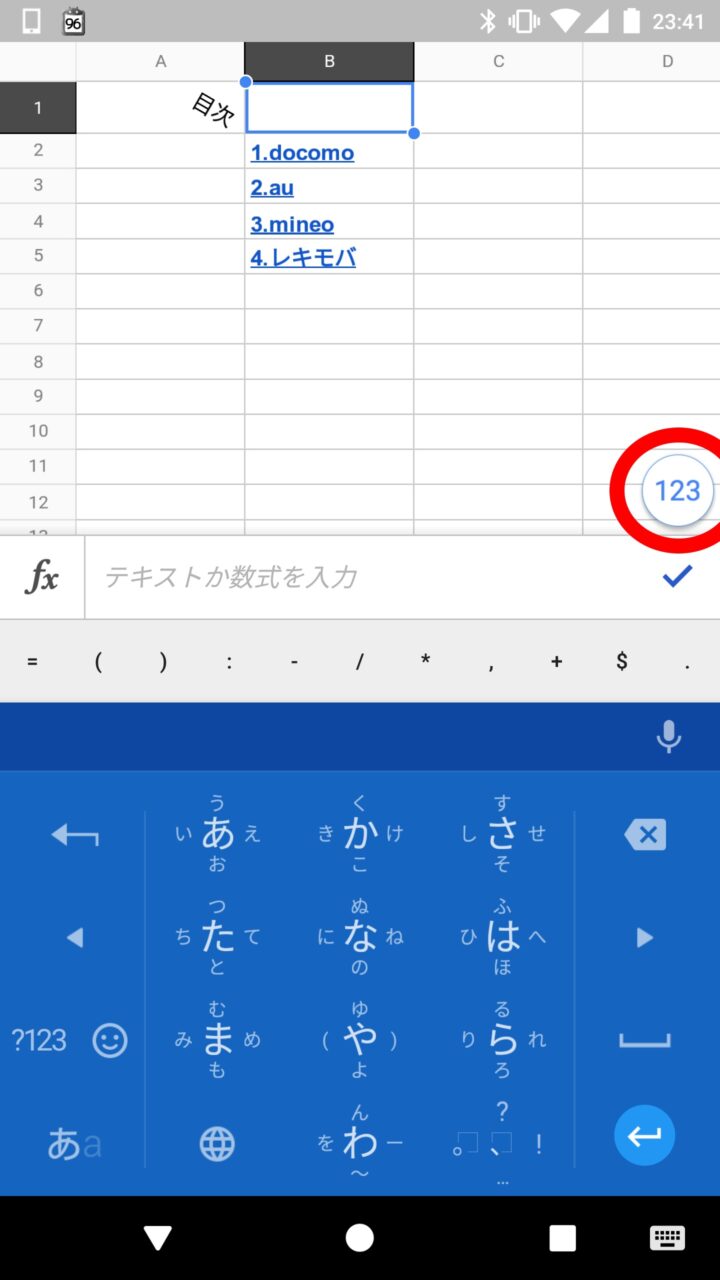720x1280 pixels.
Task: Insert the asterisk shortcut
Action: [x=425, y=661]
